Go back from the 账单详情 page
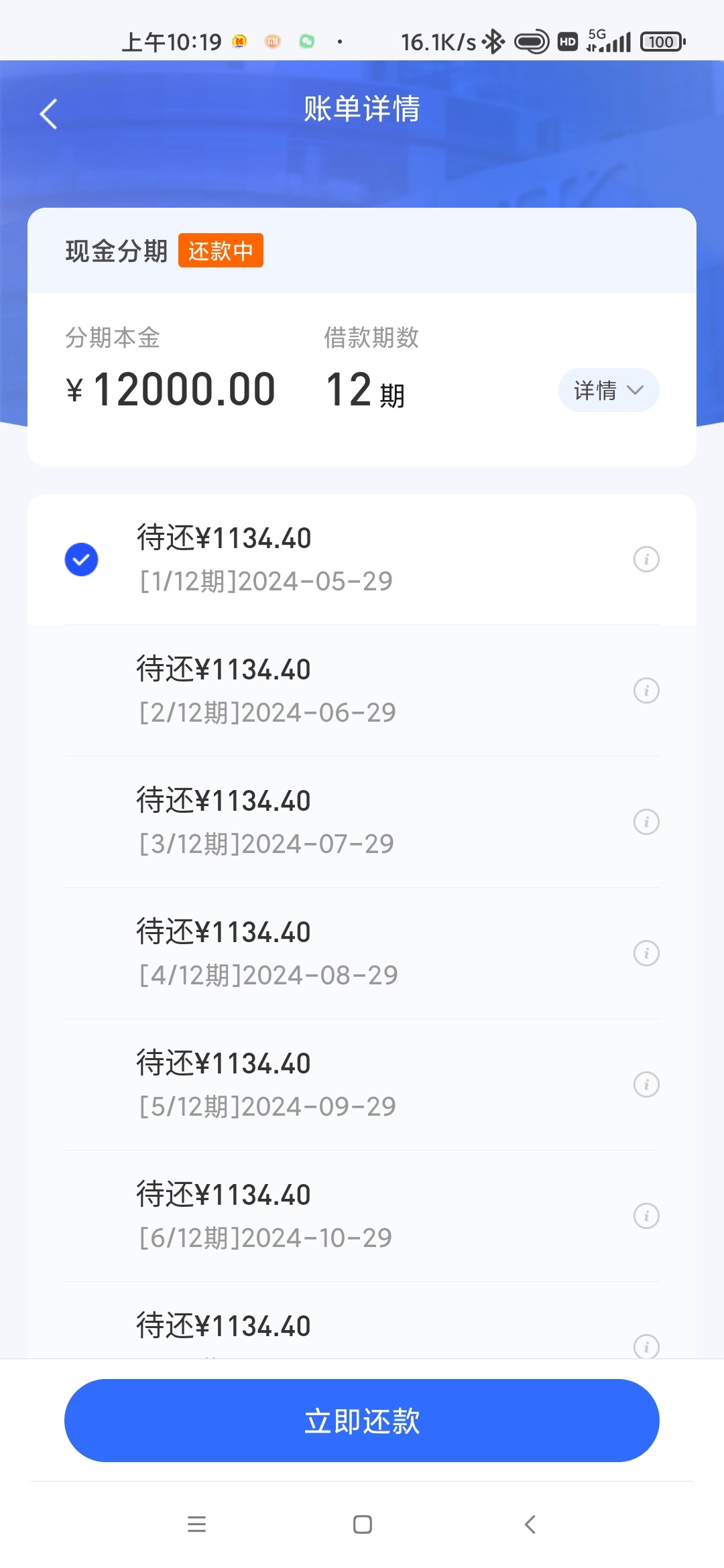724x1568 pixels. (48, 113)
